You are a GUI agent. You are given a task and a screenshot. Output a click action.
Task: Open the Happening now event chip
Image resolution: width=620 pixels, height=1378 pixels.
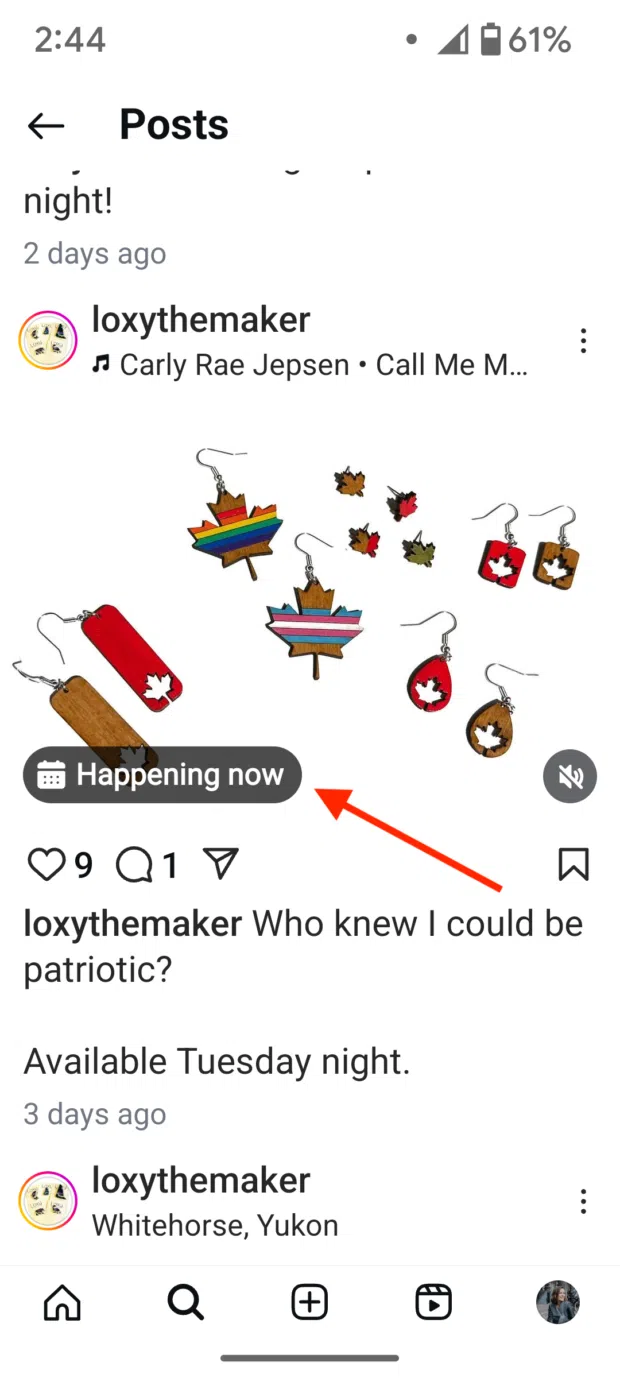162,775
